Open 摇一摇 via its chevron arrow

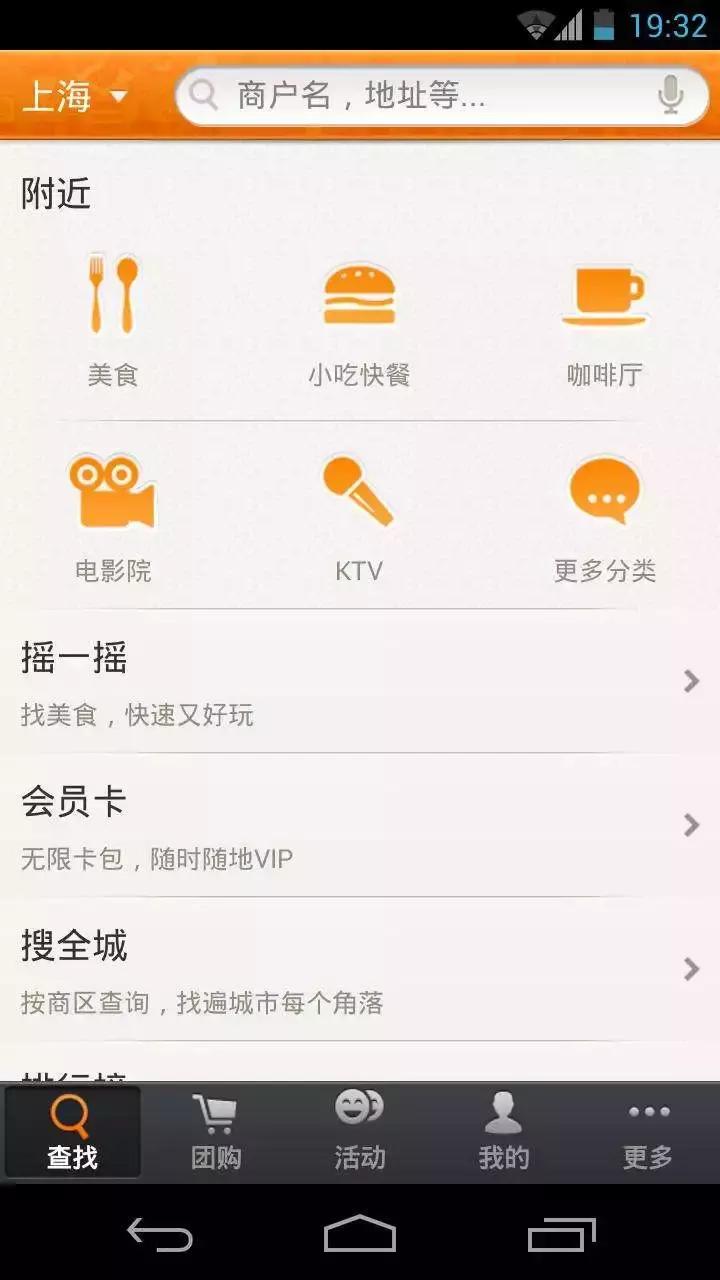click(690, 681)
